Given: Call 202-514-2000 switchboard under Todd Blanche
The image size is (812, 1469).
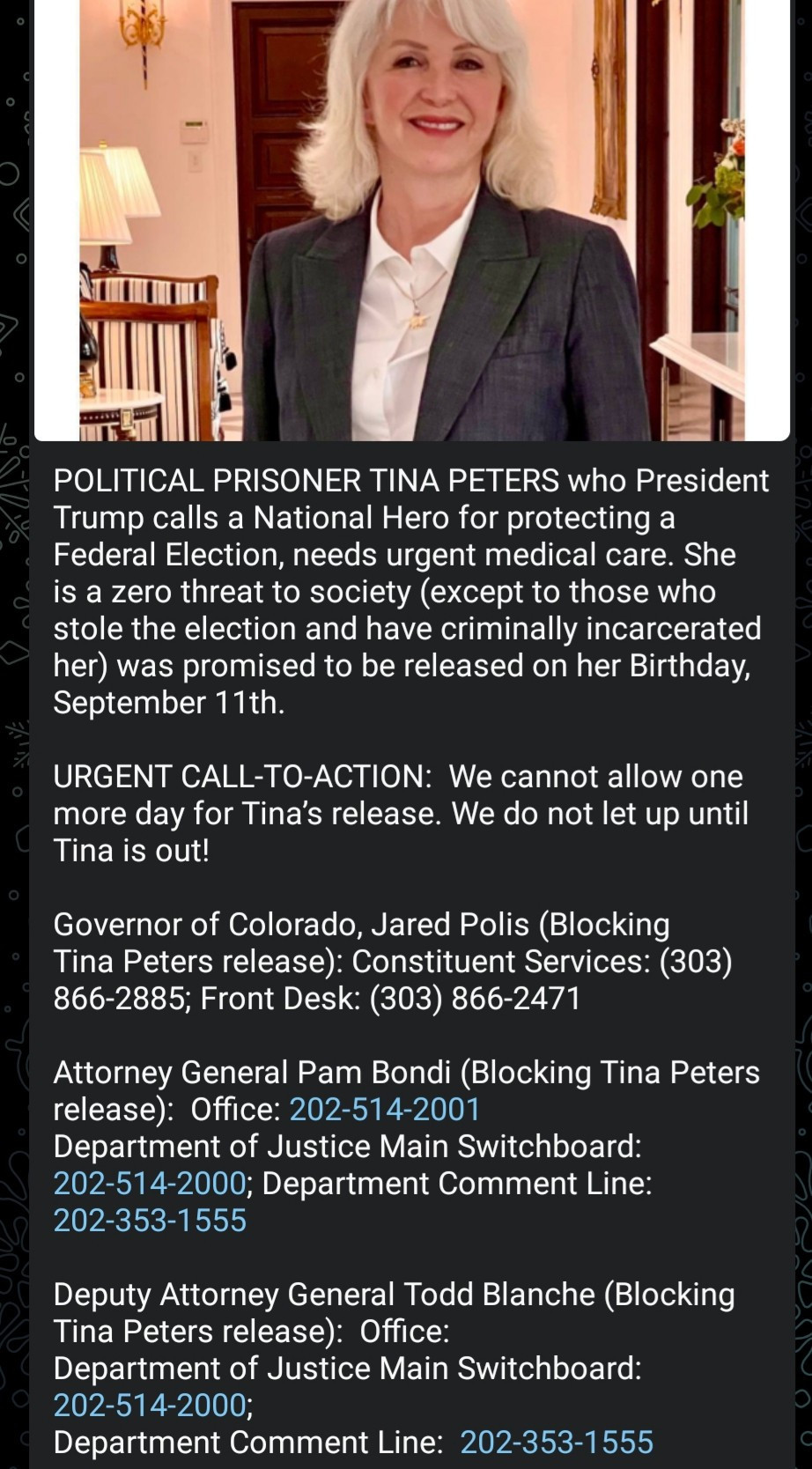Looking at the screenshot, I should (x=149, y=1405).
